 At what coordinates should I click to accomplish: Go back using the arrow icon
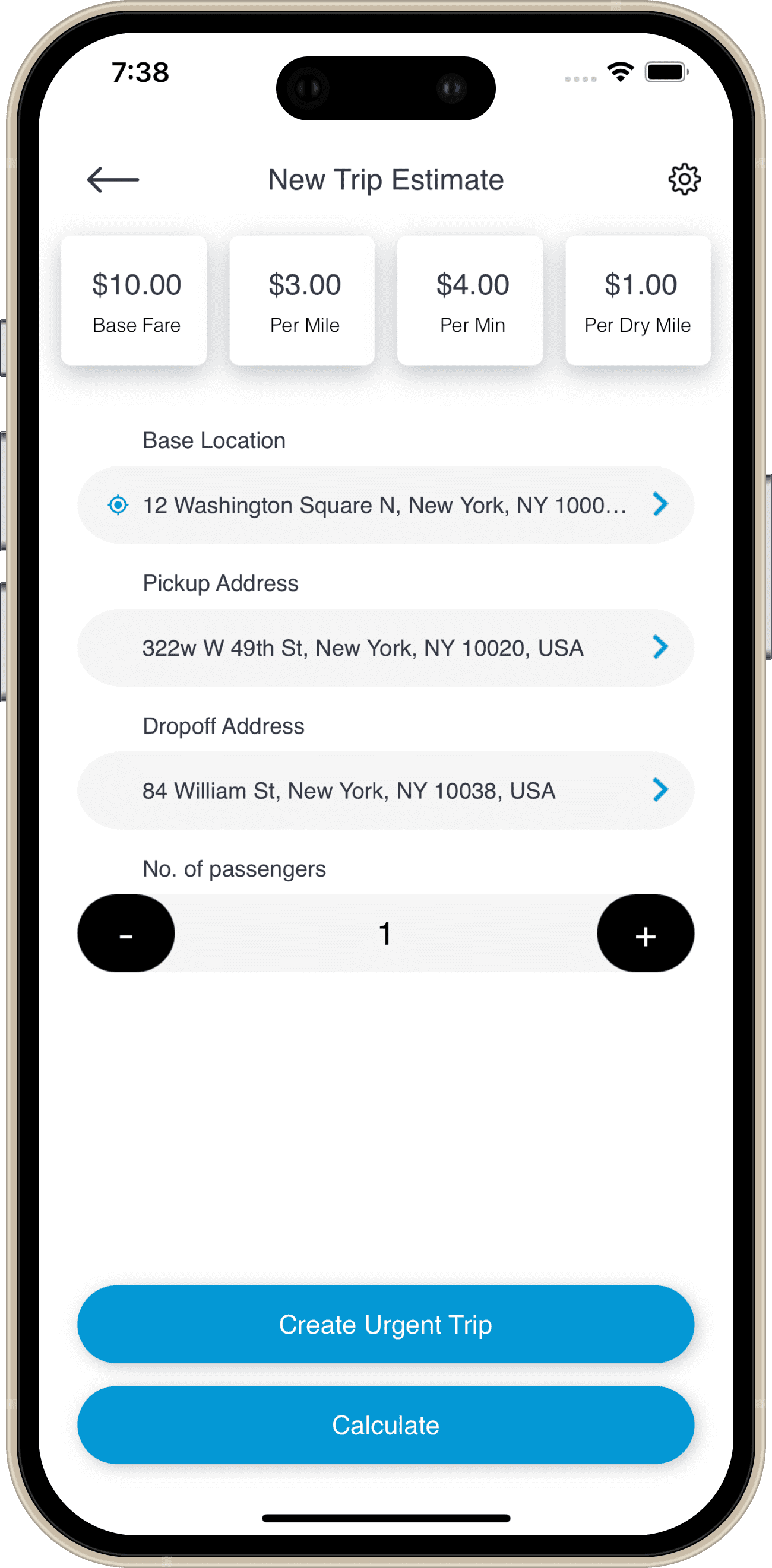113,180
